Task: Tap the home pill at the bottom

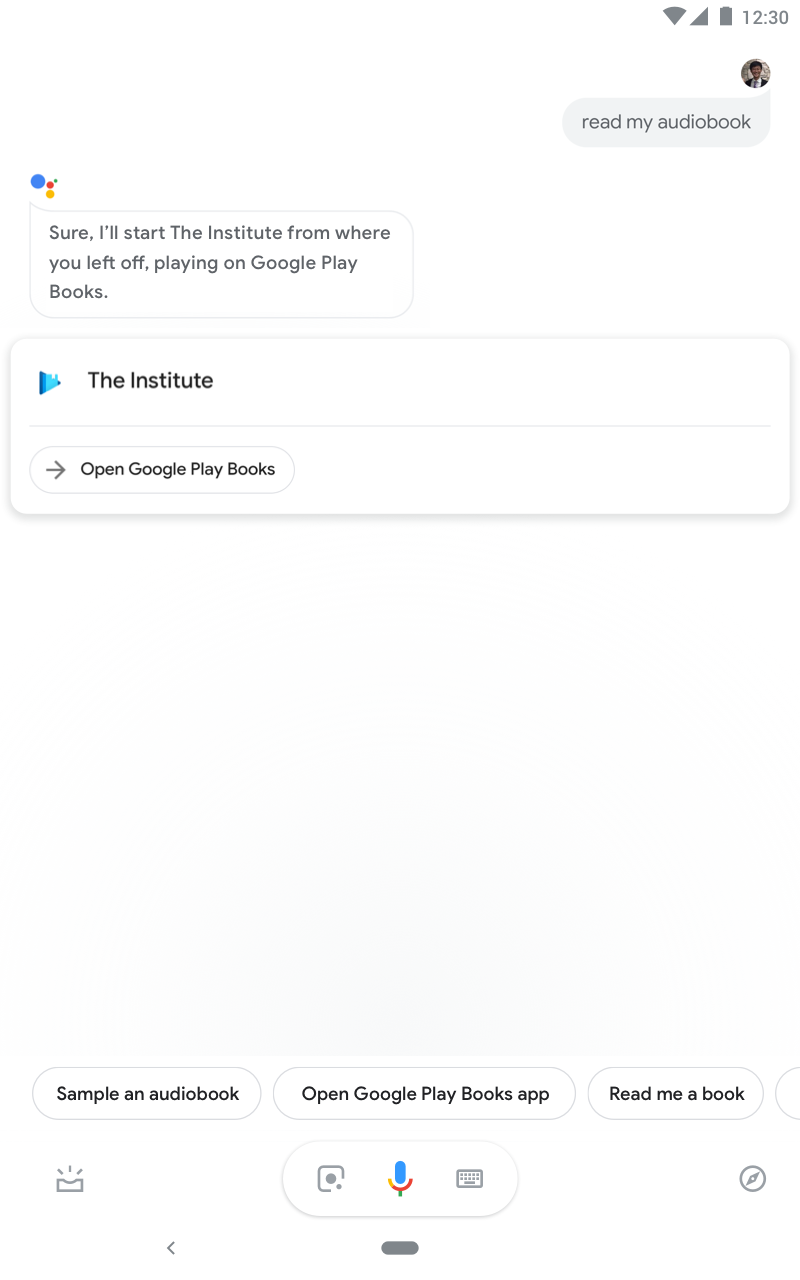Action: (x=400, y=1247)
